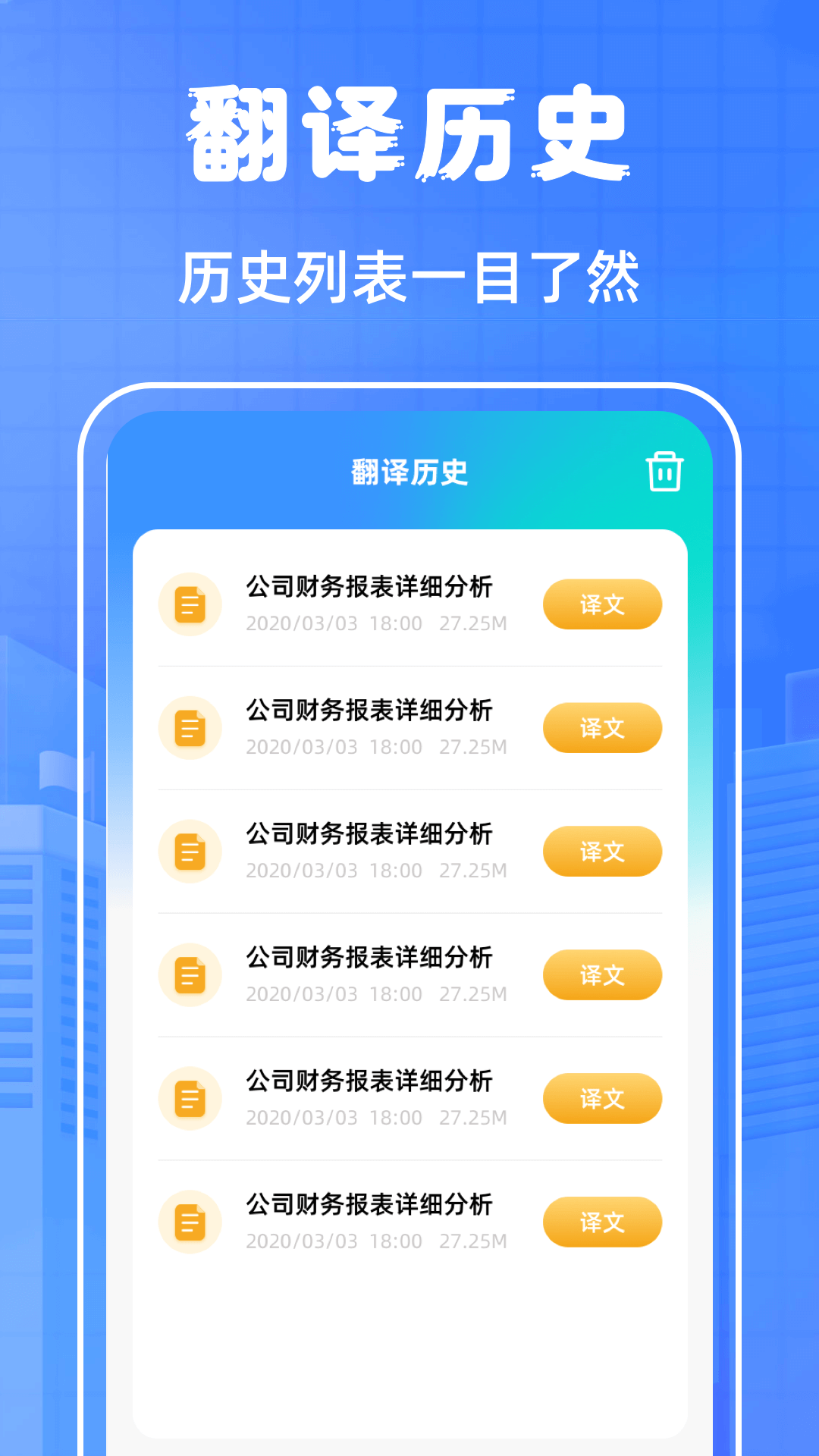
Task: Open the first document file icon
Action: tap(190, 604)
